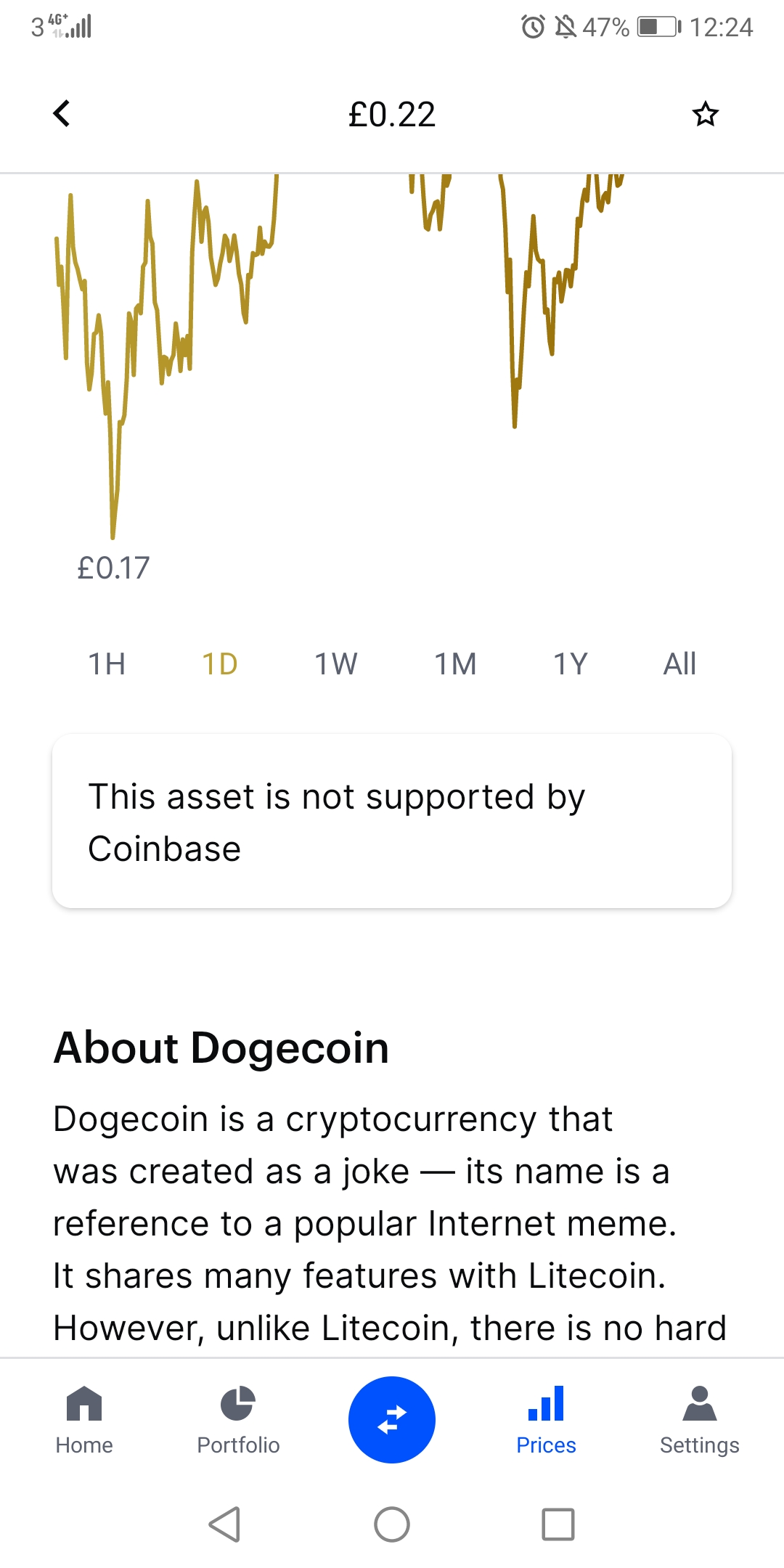Viewport: 784px width, 1568px height.
Task: Open system recent apps
Action: pyautogui.click(x=558, y=1524)
